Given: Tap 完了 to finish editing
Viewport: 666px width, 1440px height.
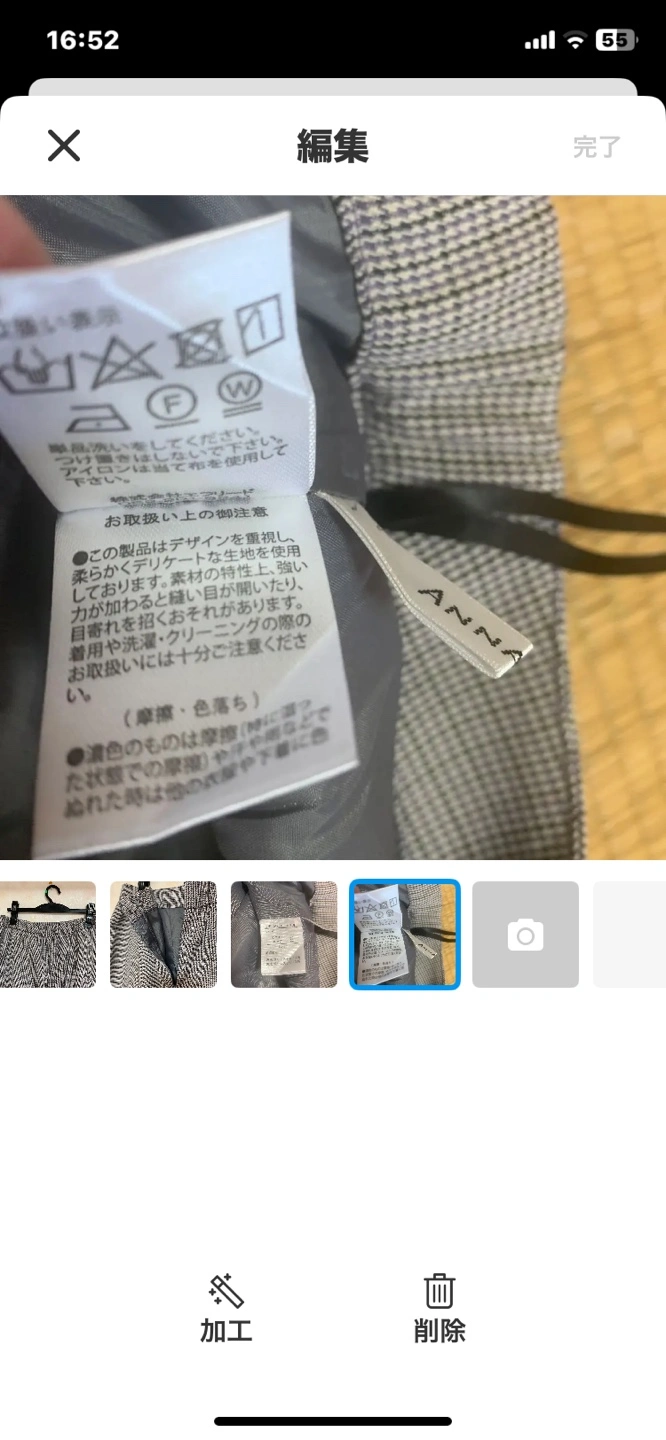Looking at the screenshot, I should [x=597, y=147].
